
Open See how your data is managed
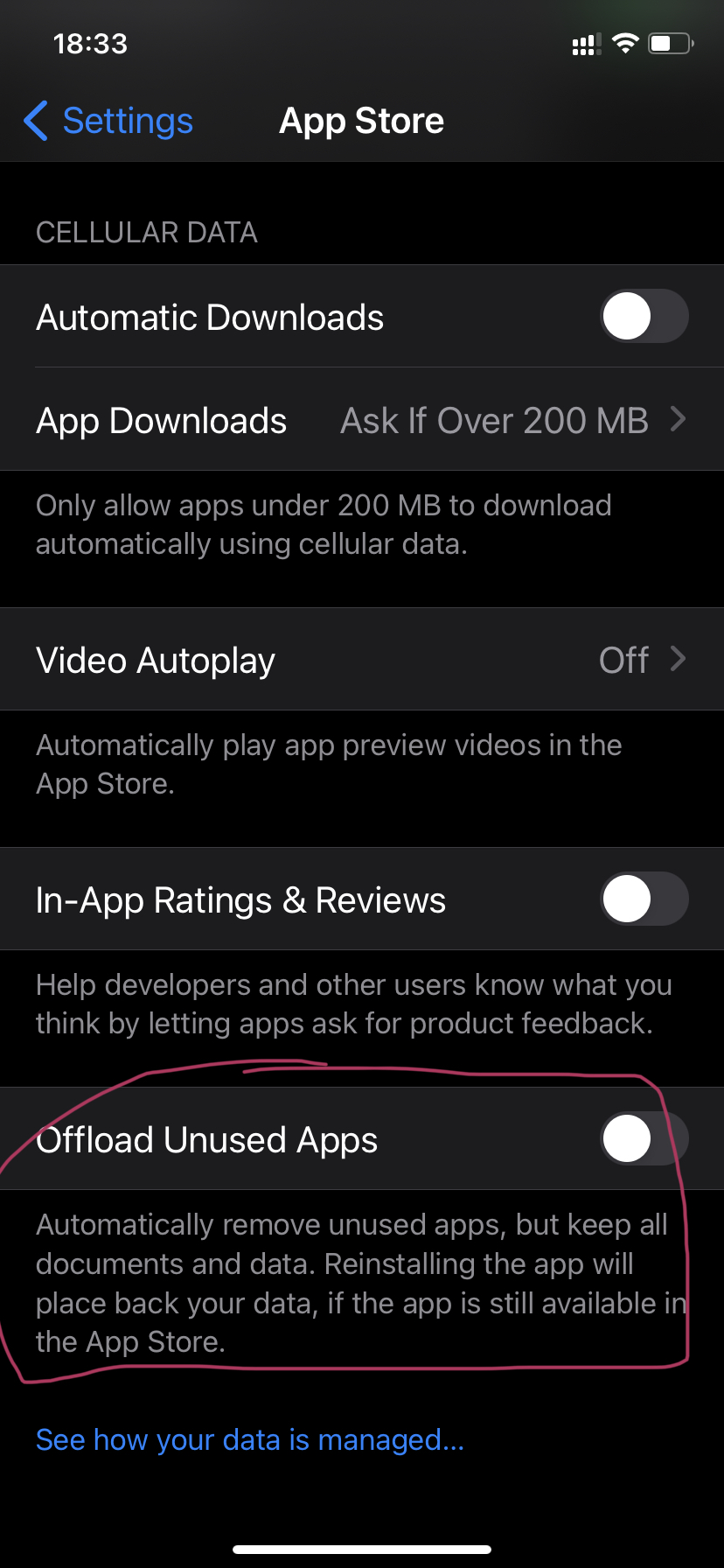tap(250, 1440)
